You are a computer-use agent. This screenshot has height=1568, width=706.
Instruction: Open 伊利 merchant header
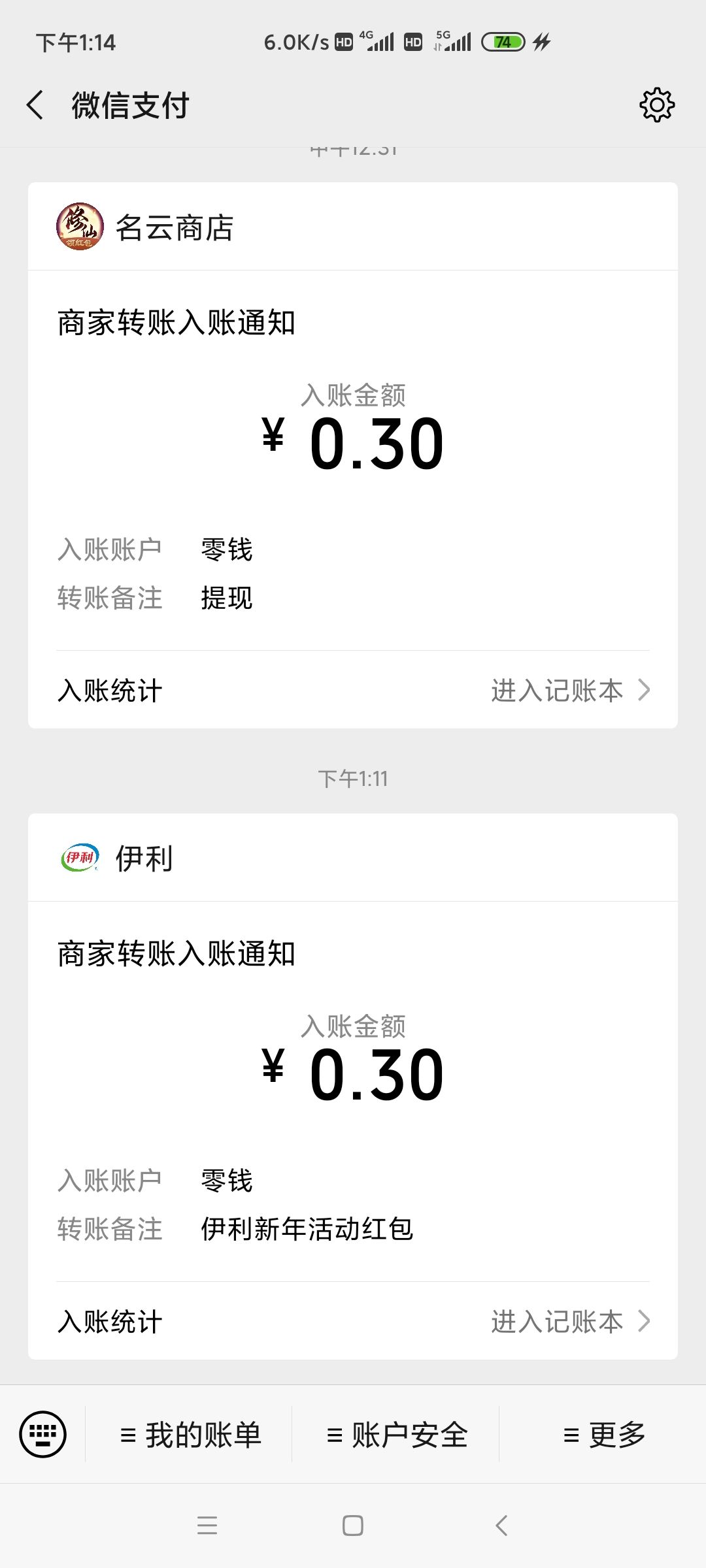coord(353,858)
